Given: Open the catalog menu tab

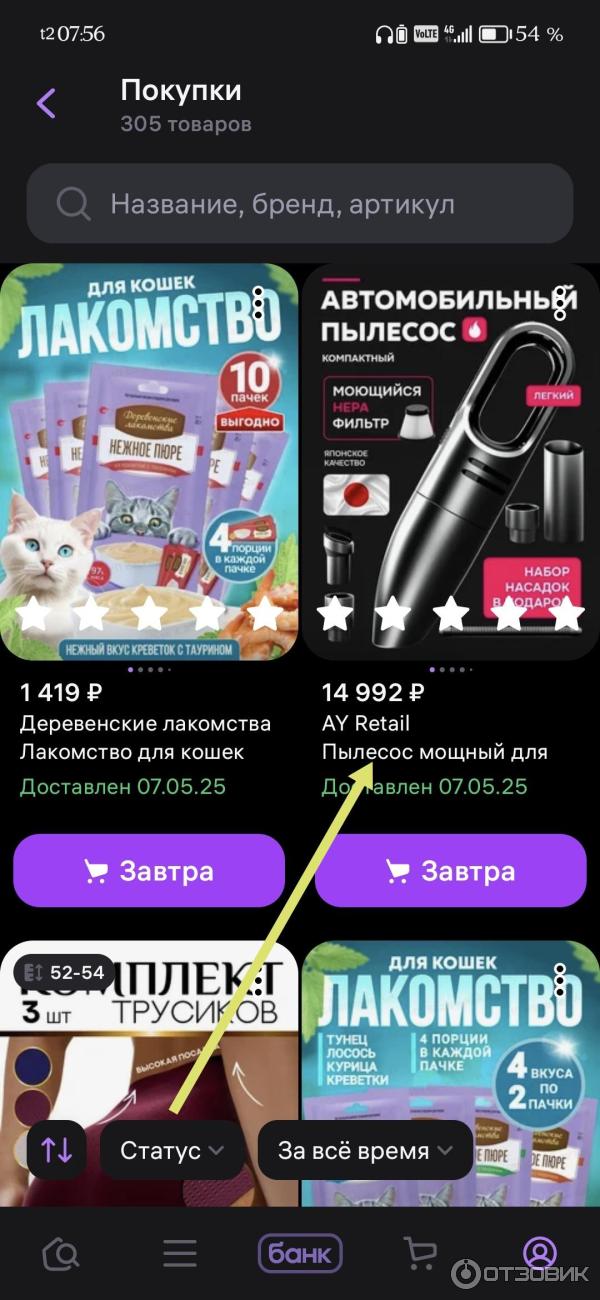Looking at the screenshot, I should pyautogui.click(x=180, y=1253).
